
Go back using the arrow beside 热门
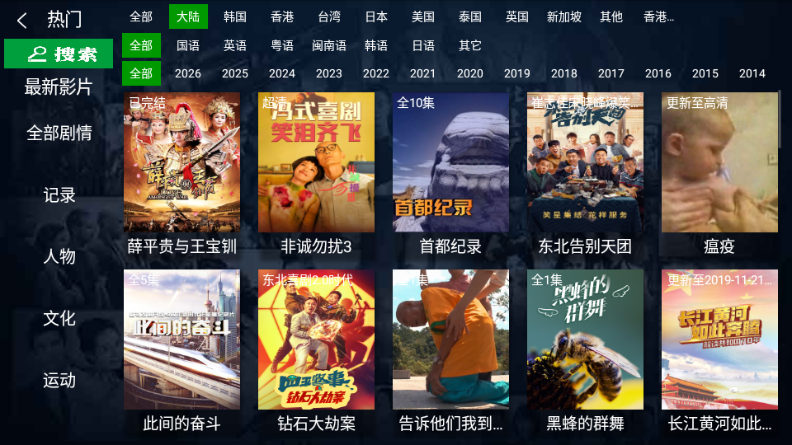click(22, 18)
